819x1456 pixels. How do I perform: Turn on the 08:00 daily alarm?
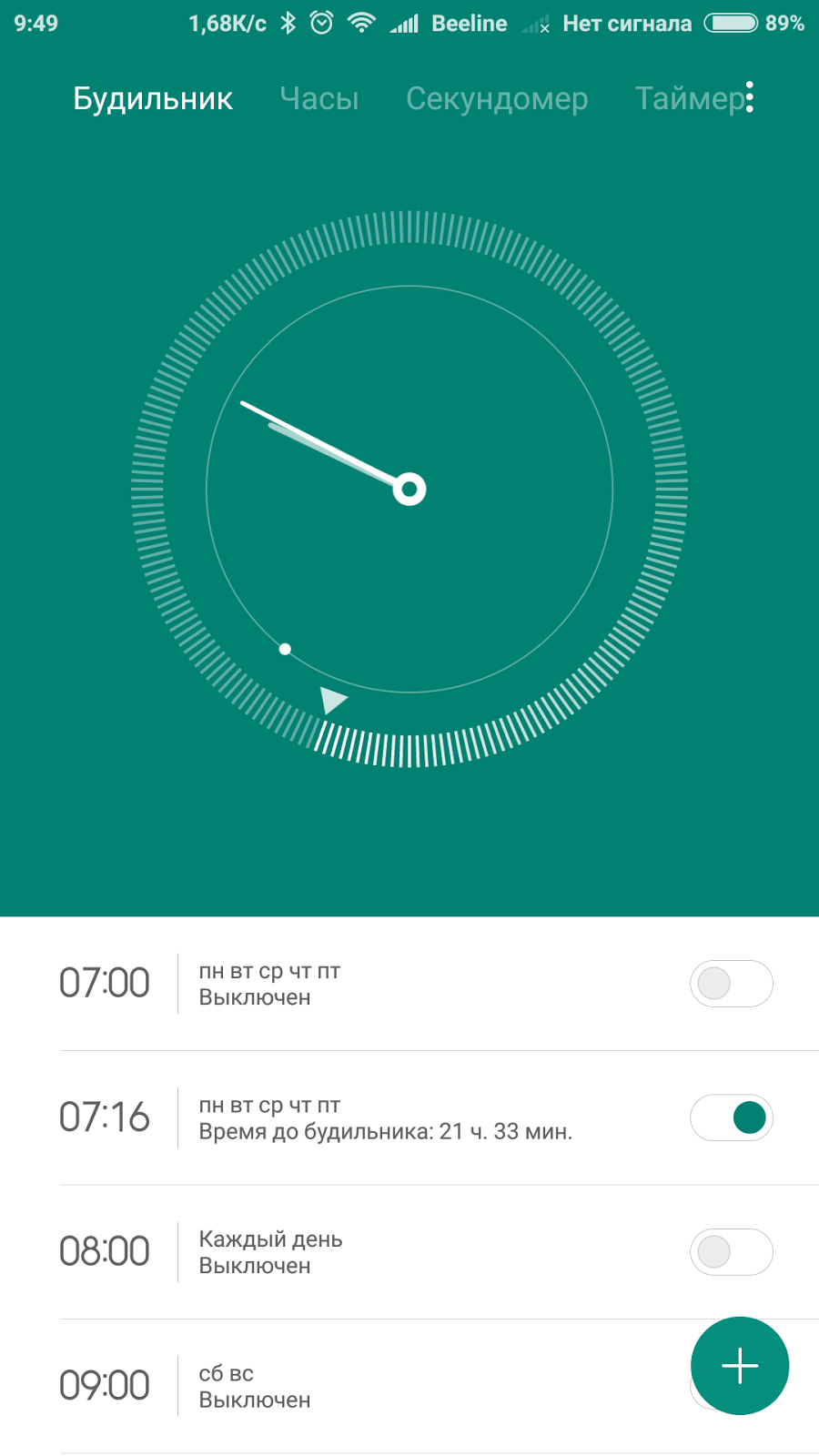(x=731, y=1251)
